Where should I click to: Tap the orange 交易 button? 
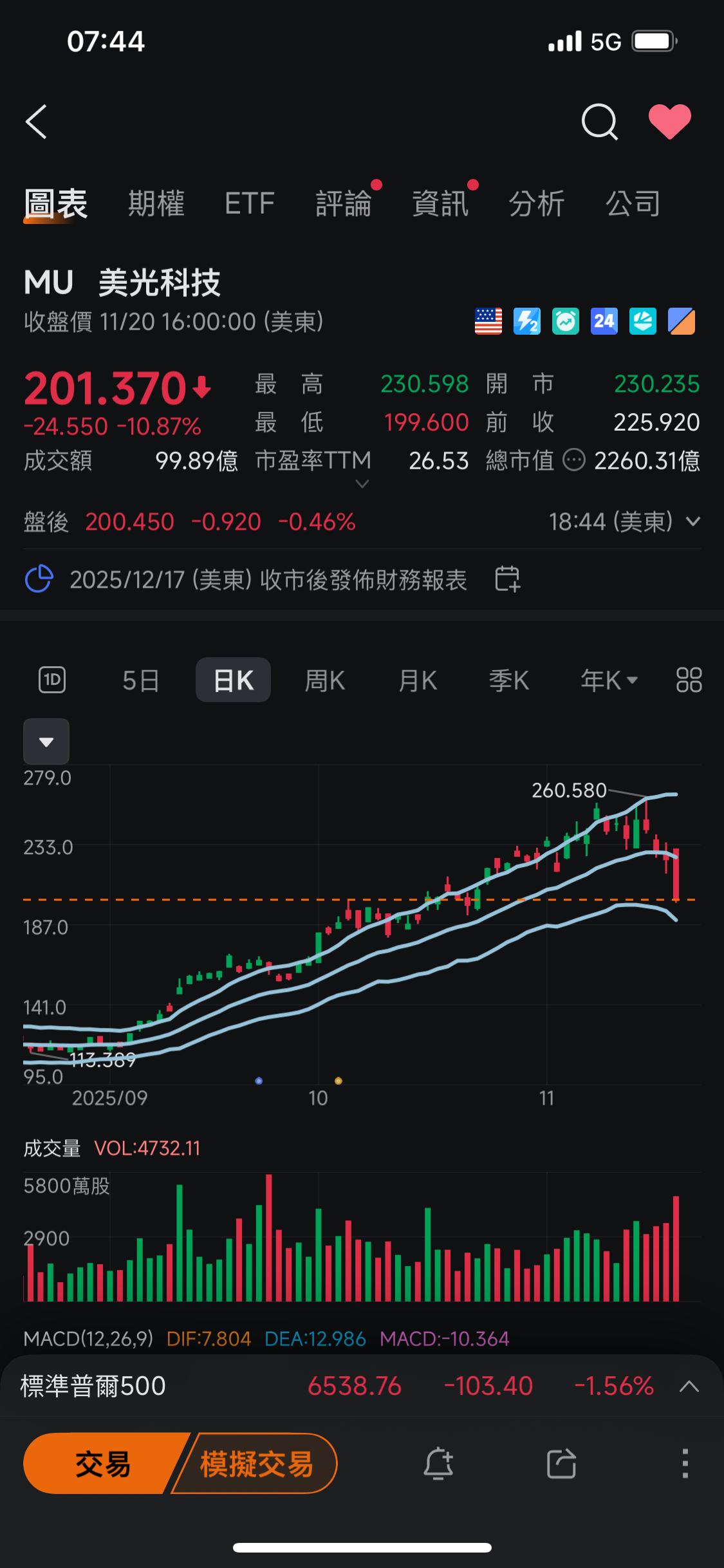(103, 1464)
